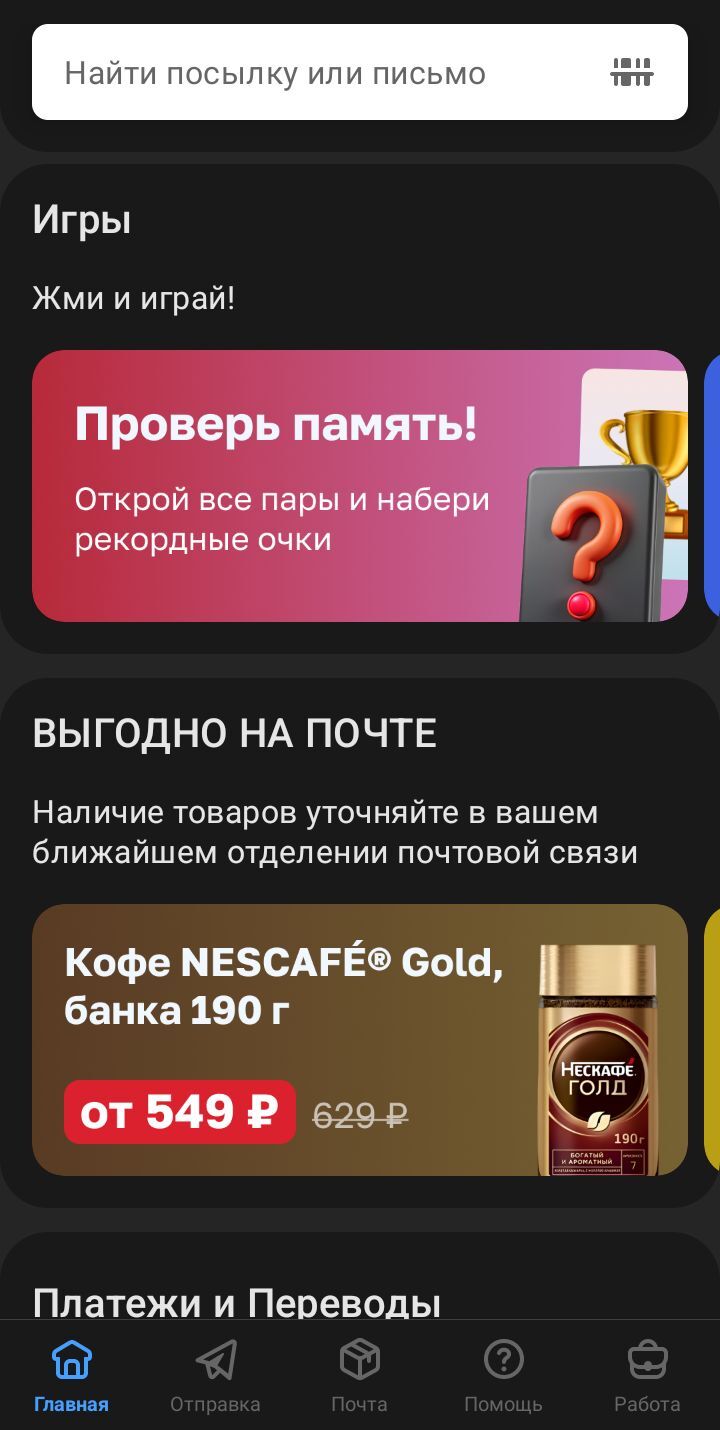Switch to the Помощь tab

(503, 1377)
